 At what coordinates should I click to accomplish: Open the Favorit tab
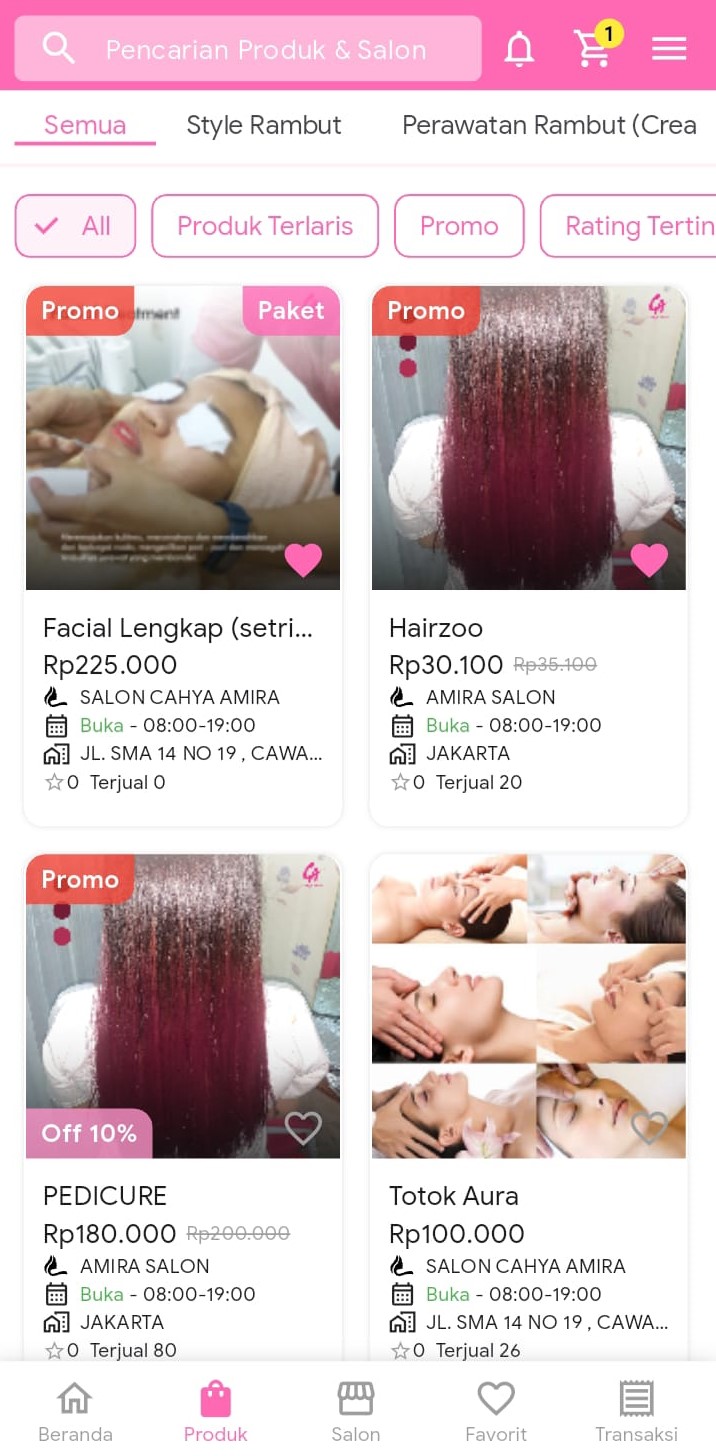coord(496,1411)
